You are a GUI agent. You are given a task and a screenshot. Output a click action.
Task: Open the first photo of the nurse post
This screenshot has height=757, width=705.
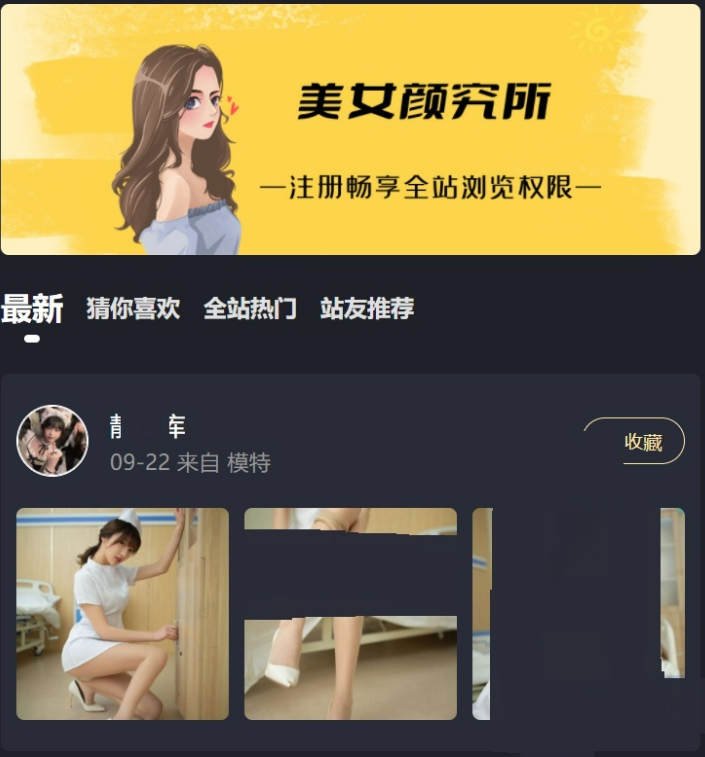tap(122, 613)
